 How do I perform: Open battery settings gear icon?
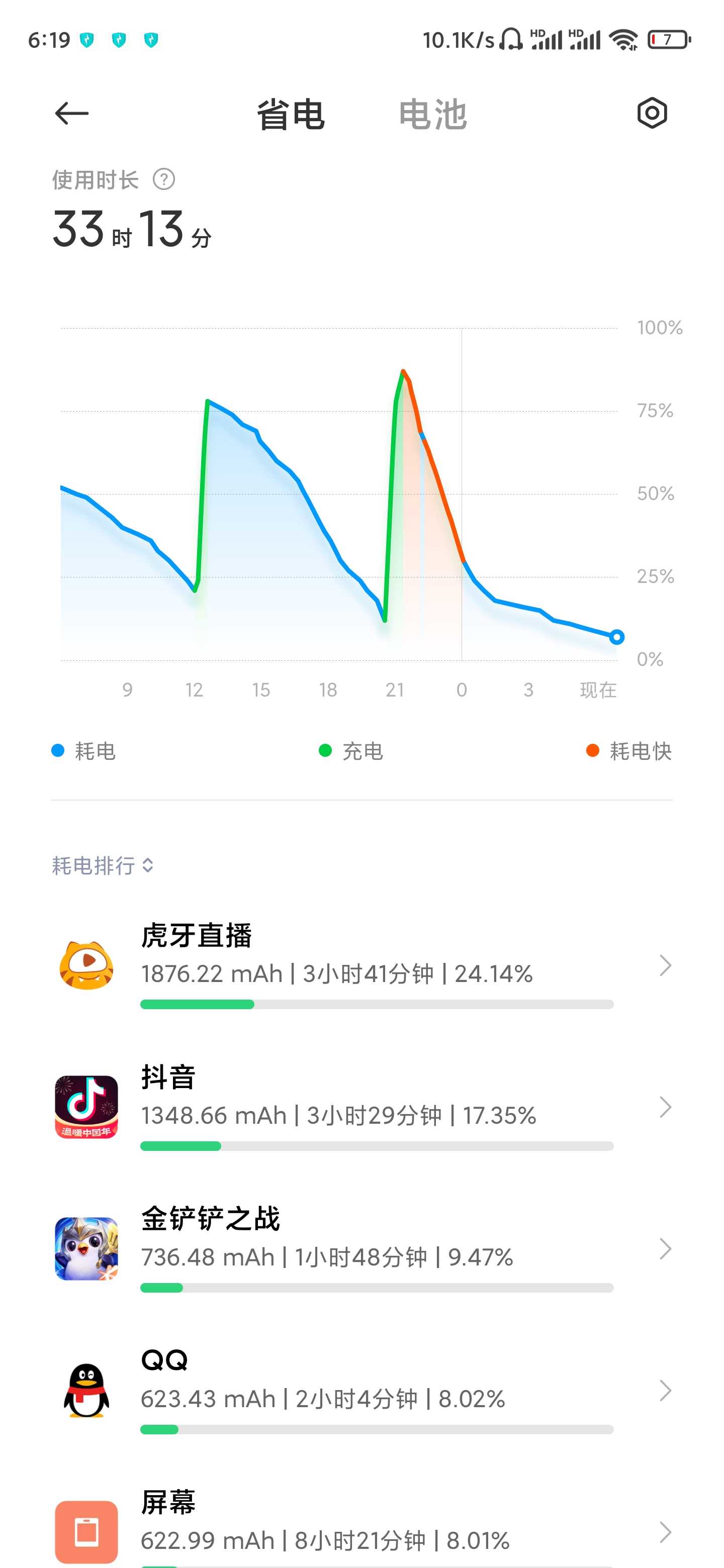(652, 113)
